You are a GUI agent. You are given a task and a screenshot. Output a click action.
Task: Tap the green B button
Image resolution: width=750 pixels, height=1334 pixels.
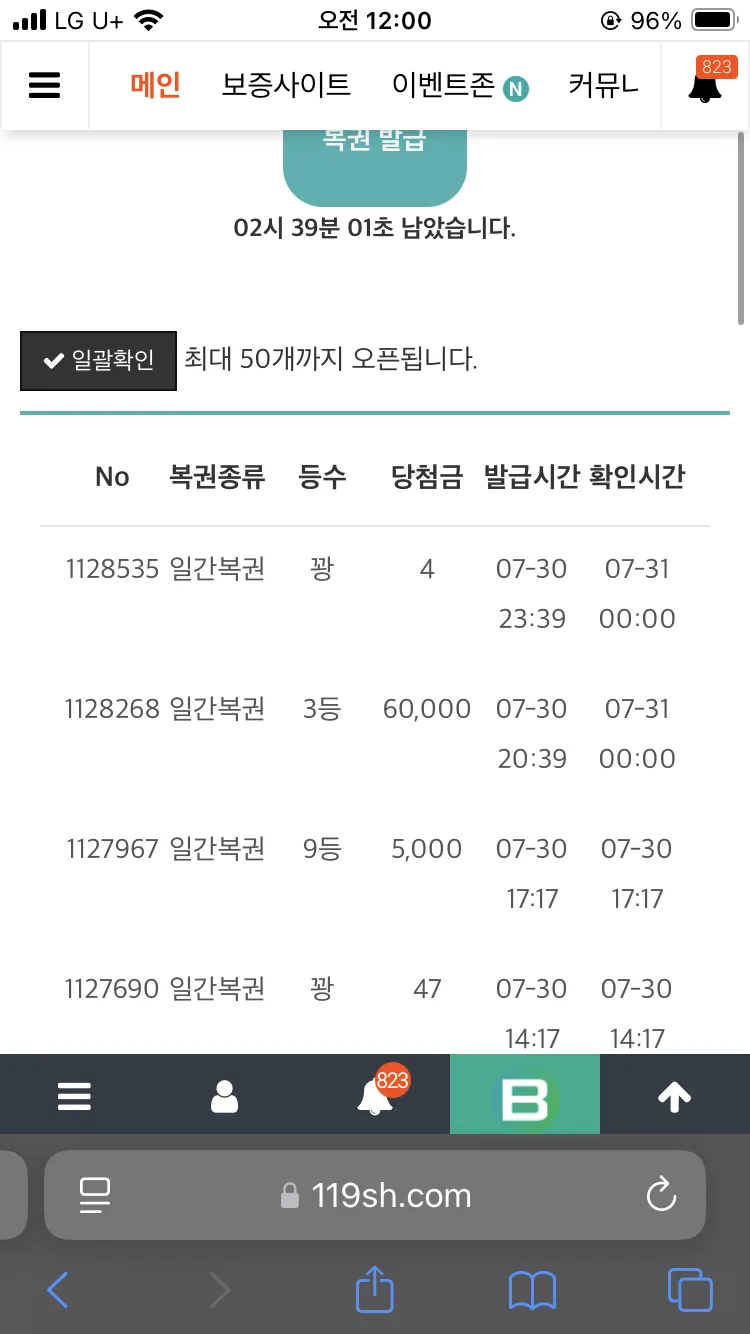525,1096
